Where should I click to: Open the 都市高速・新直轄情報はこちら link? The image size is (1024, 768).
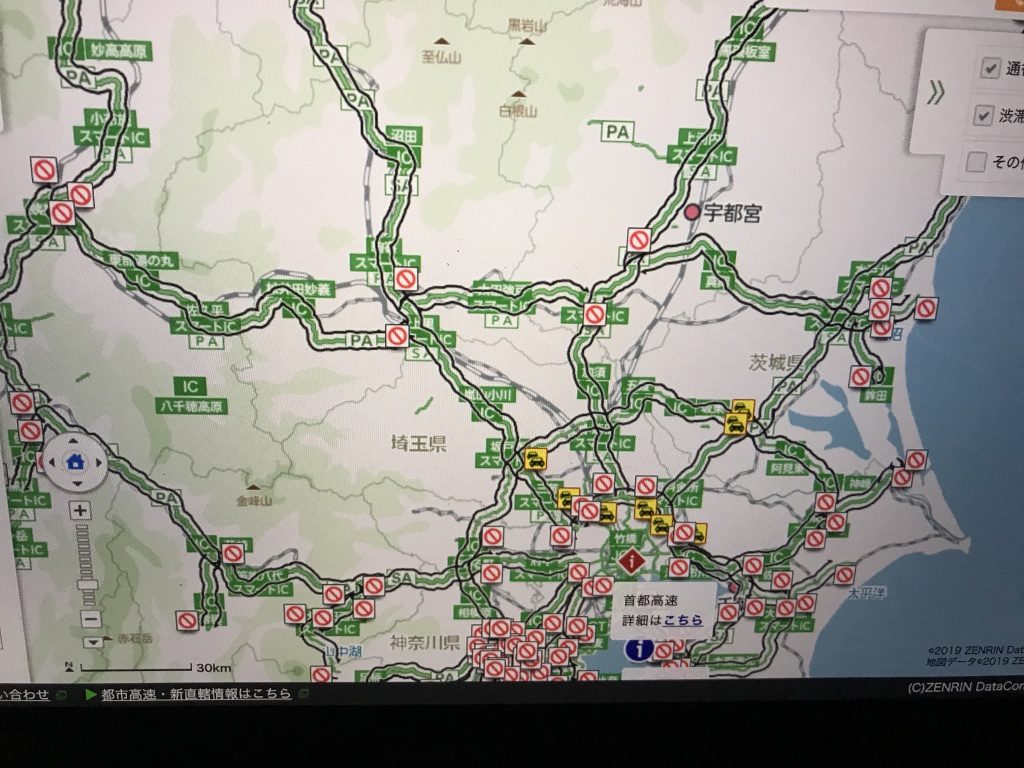(x=195, y=693)
